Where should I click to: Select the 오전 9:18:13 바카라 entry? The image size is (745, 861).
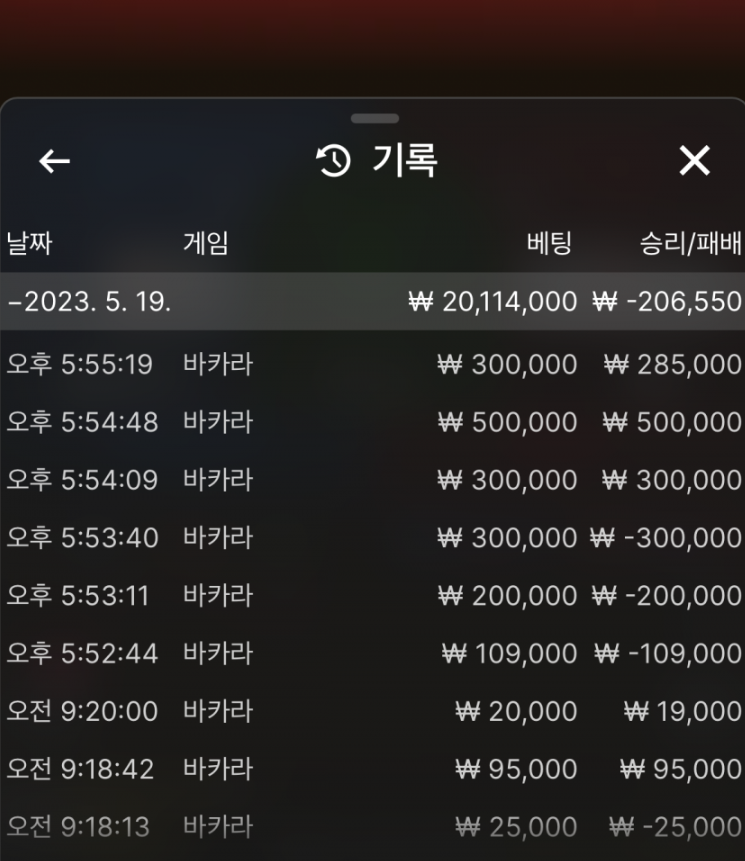click(372, 827)
